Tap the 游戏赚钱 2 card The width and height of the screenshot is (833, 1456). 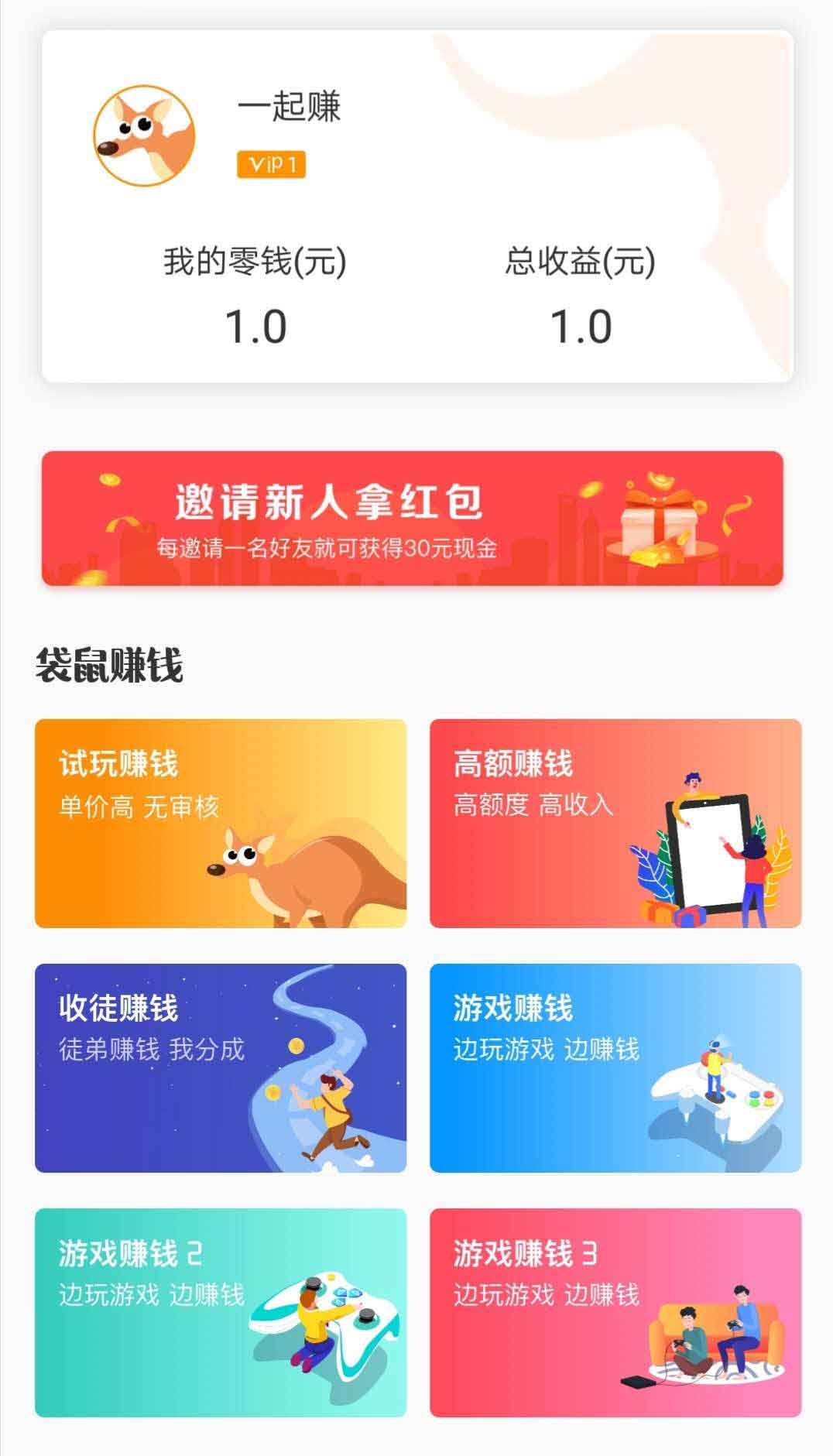pyautogui.click(x=221, y=1313)
